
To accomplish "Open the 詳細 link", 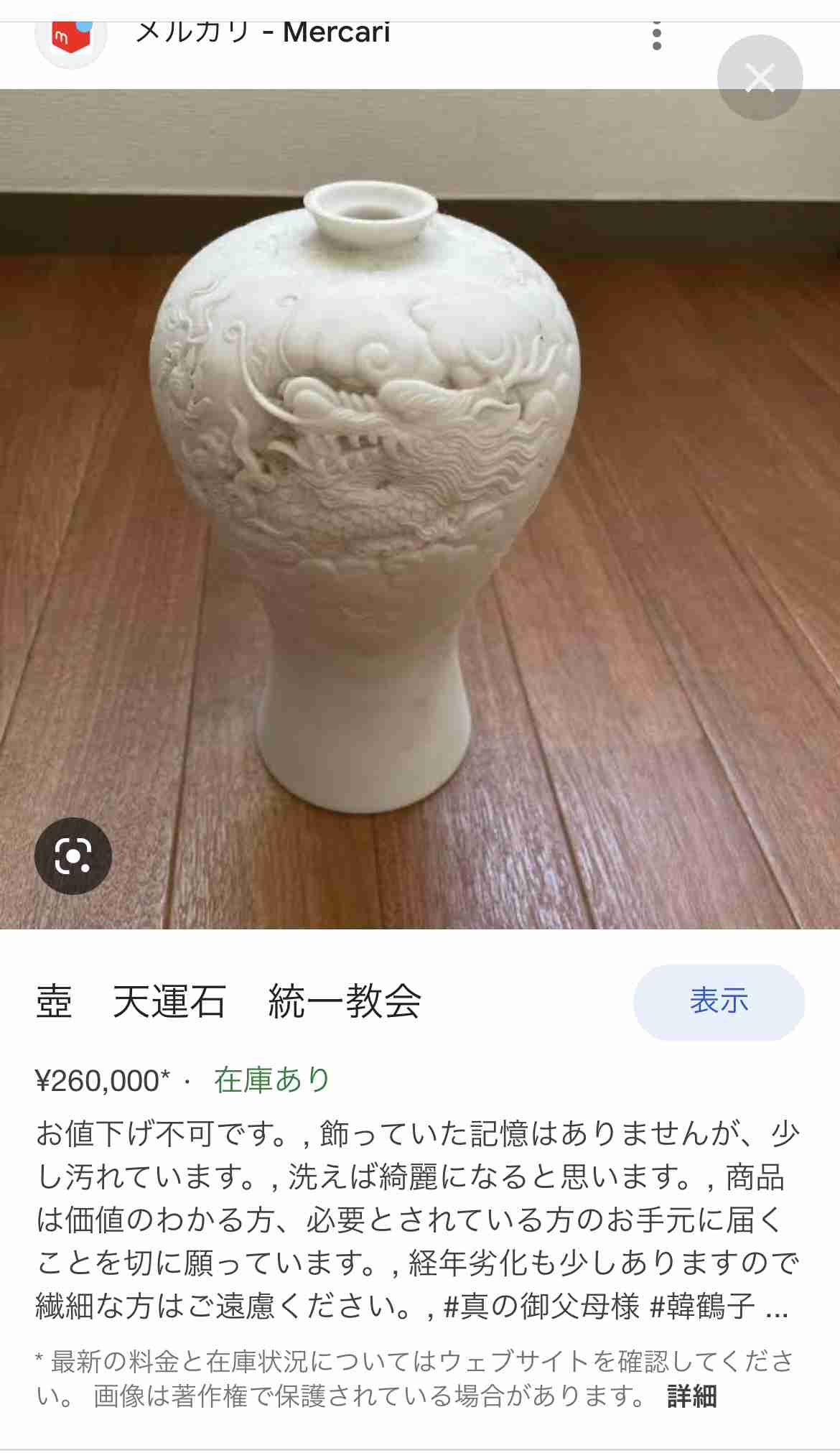I will (692, 1397).
